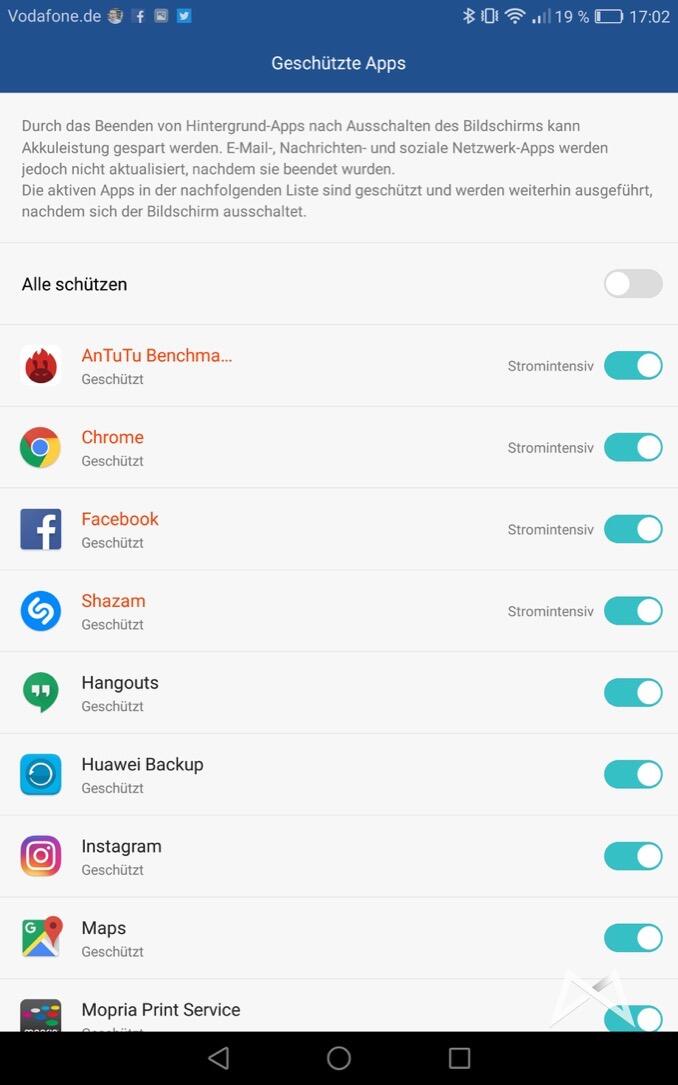Image resolution: width=678 pixels, height=1085 pixels.
Task: Switch off Maps protection
Action: [633, 938]
